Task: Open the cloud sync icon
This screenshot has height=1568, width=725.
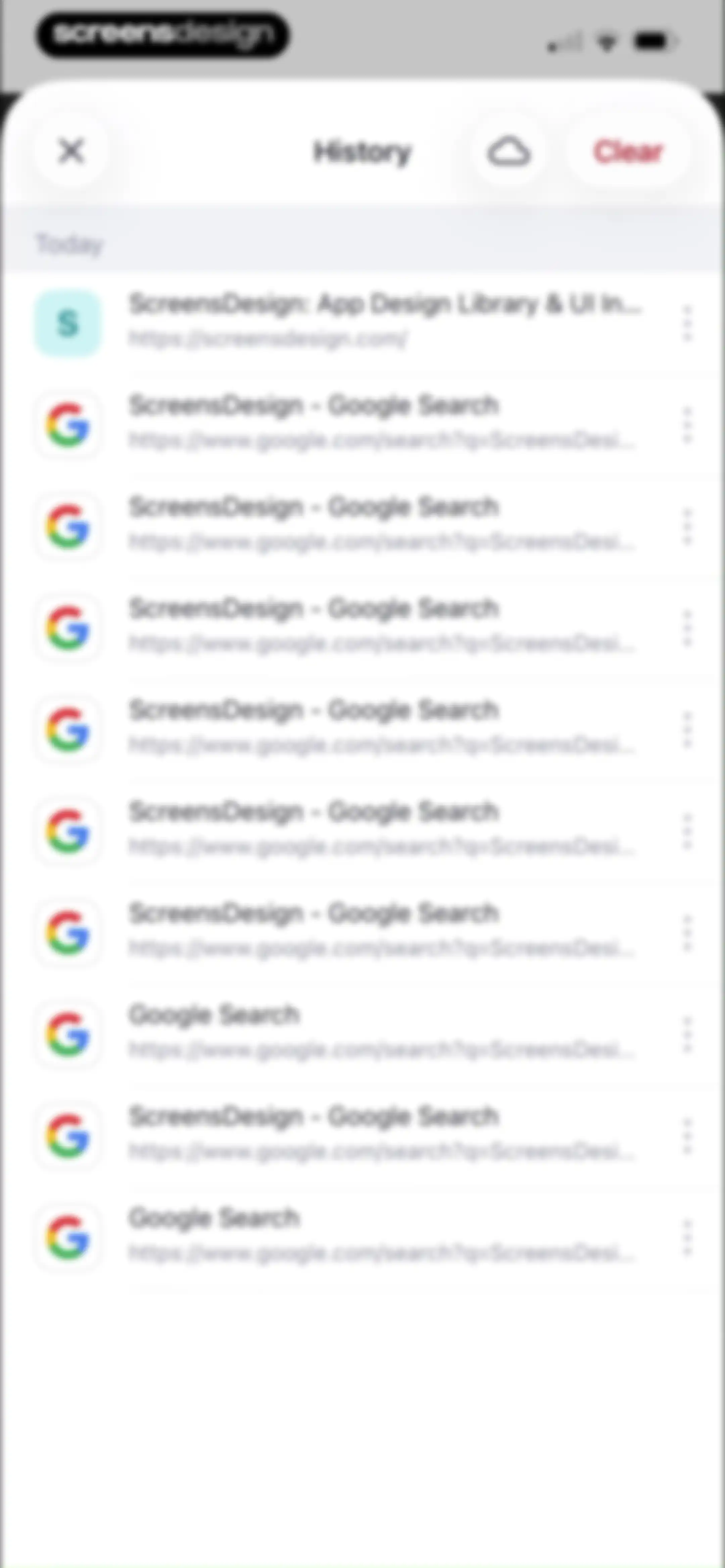Action: pyautogui.click(x=509, y=151)
